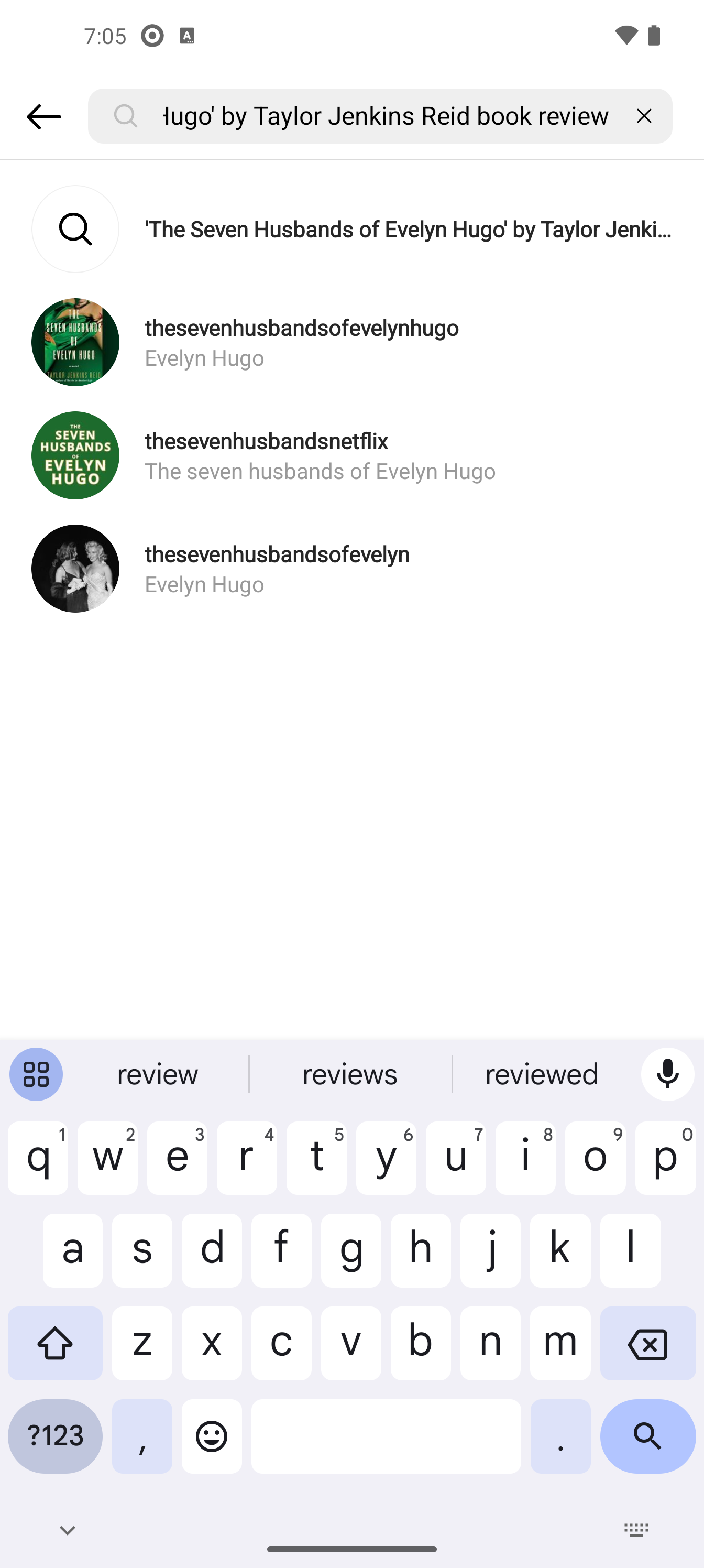This screenshot has width=704, height=1568.
Task: Start voice input with the microphone
Action: (x=667, y=1074)
